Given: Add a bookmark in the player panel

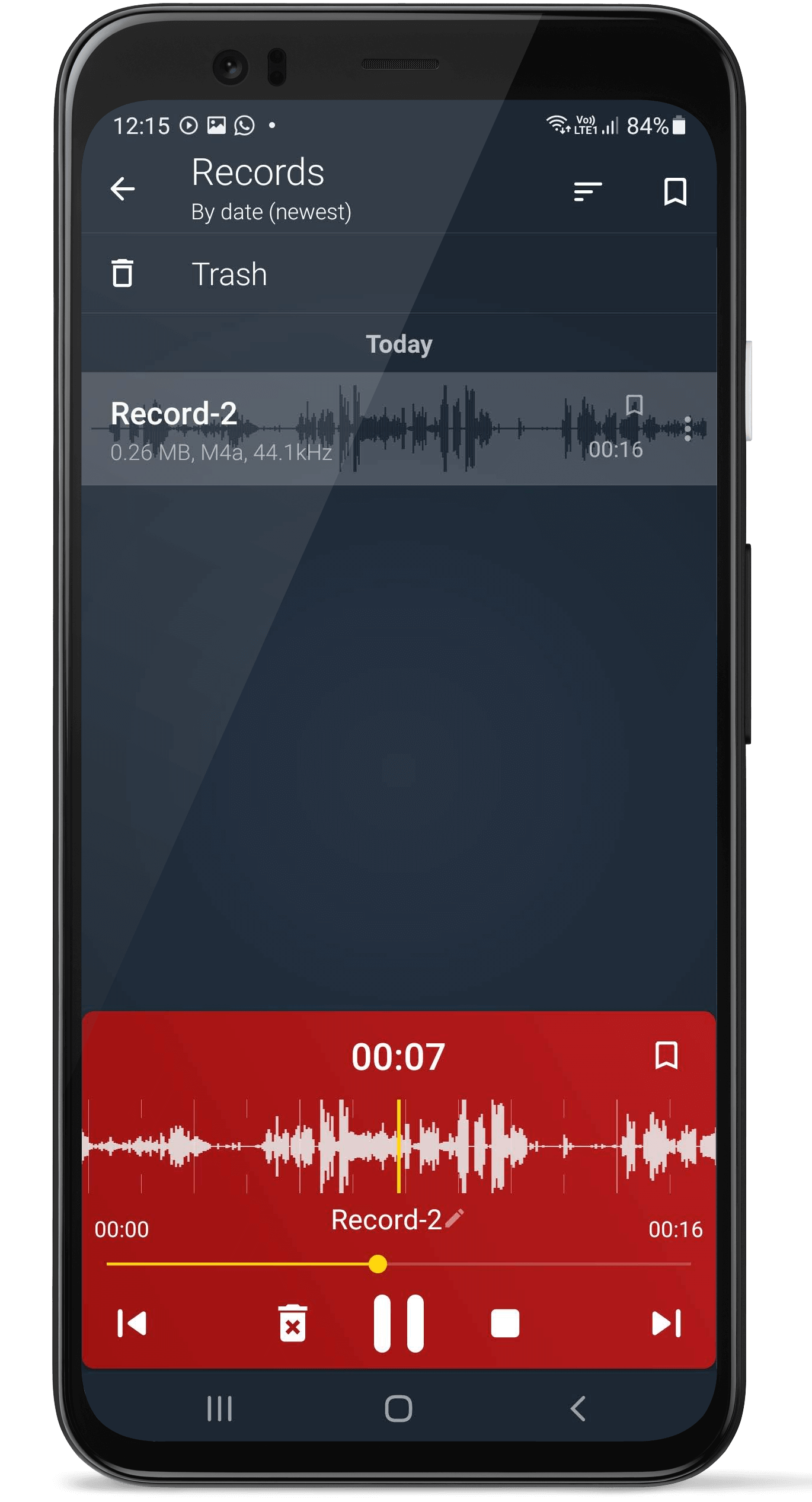Looking at the screenshot, I should click(666, 1056).
